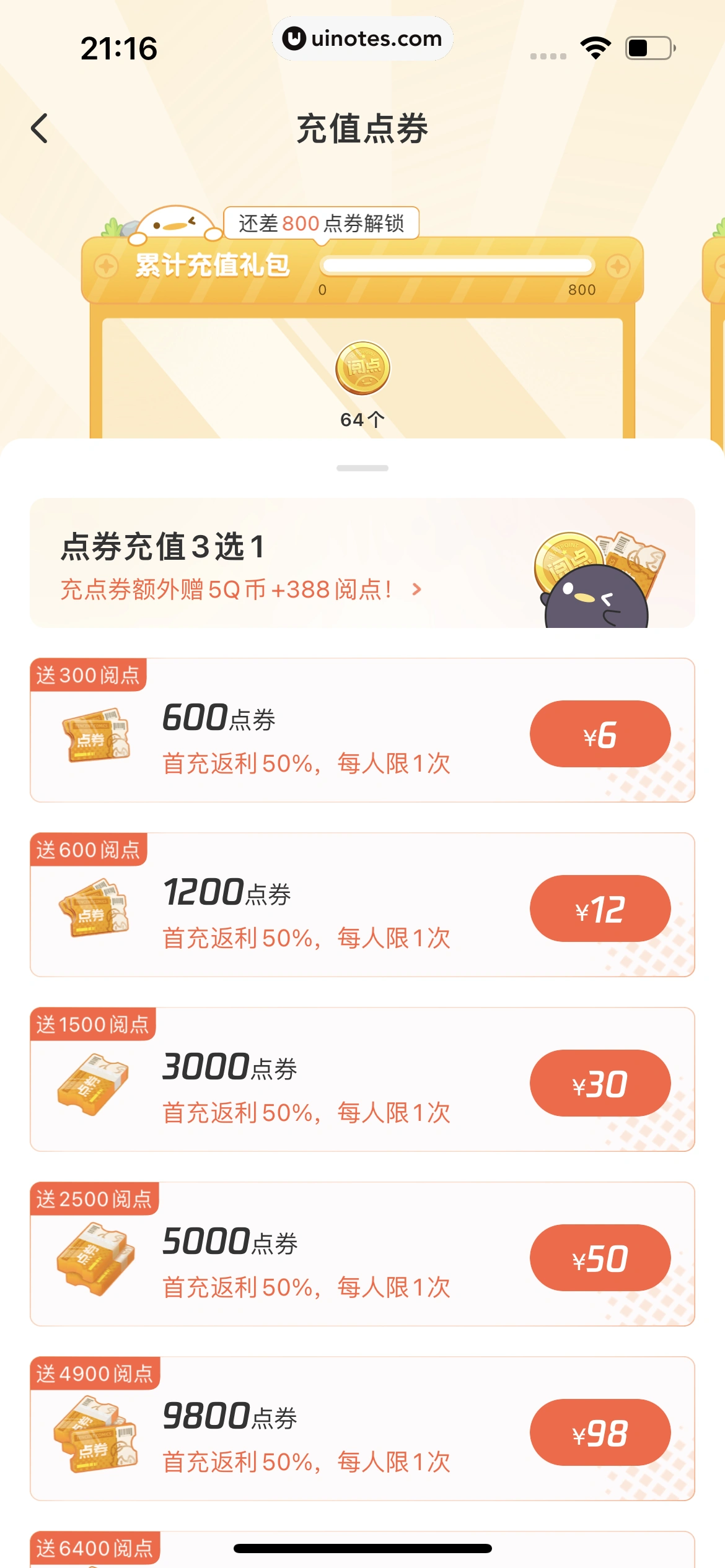Purchase 3000点券 with the ¥30 button
Image resolution: width=725 pixels, height=1568 pixels.
[599, 1082]
